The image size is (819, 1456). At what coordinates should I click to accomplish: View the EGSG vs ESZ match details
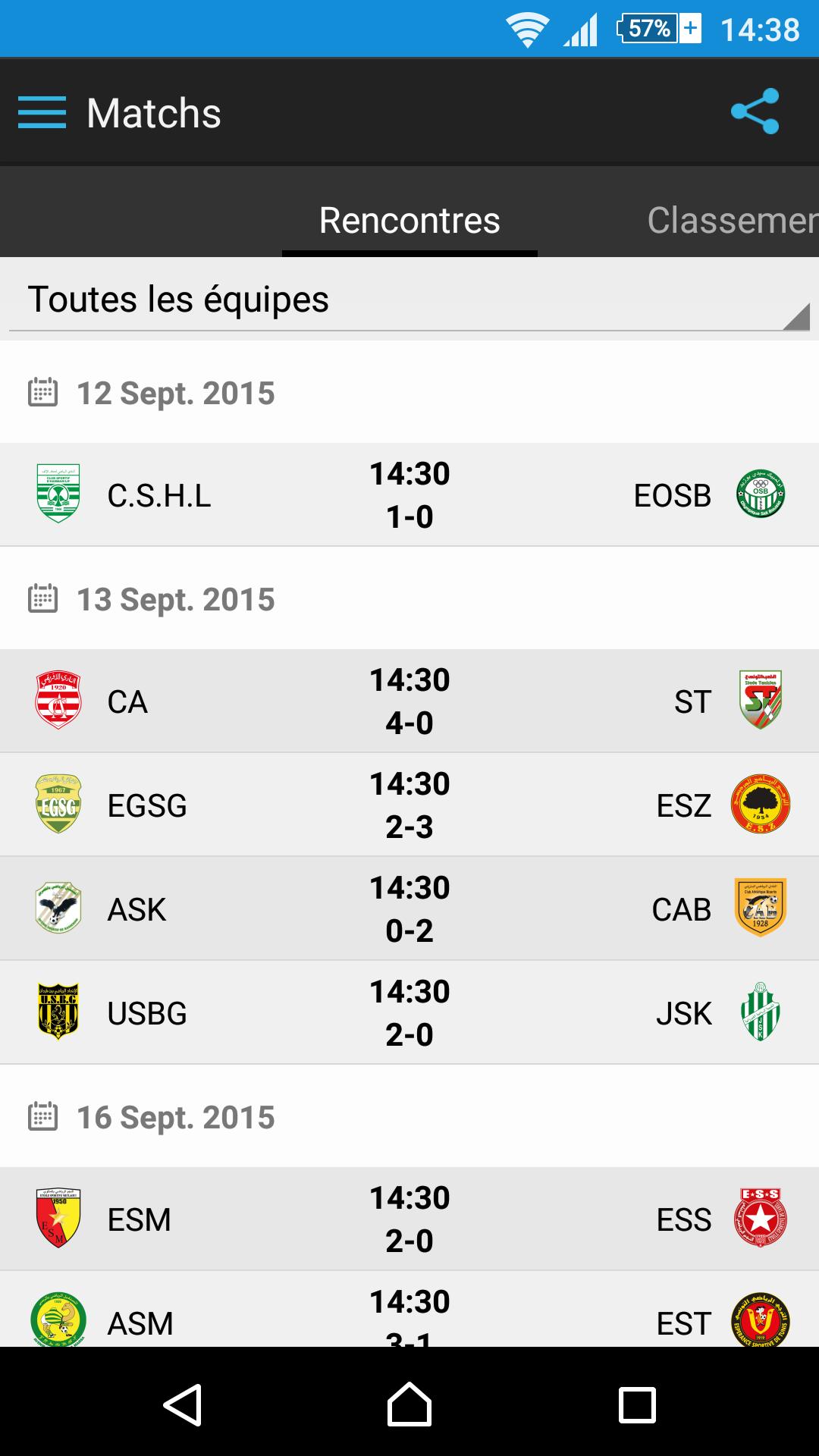[409, 805]
